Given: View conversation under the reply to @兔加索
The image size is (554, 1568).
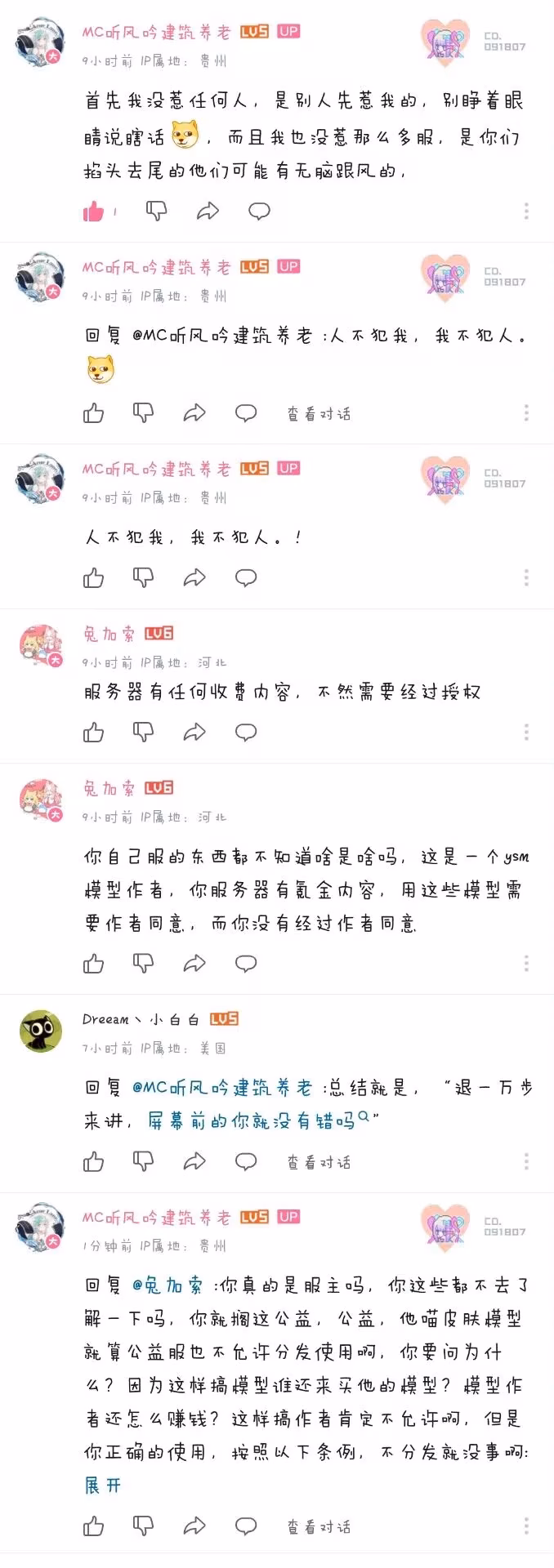Looking at the screenshot, I should point(319,1527).
